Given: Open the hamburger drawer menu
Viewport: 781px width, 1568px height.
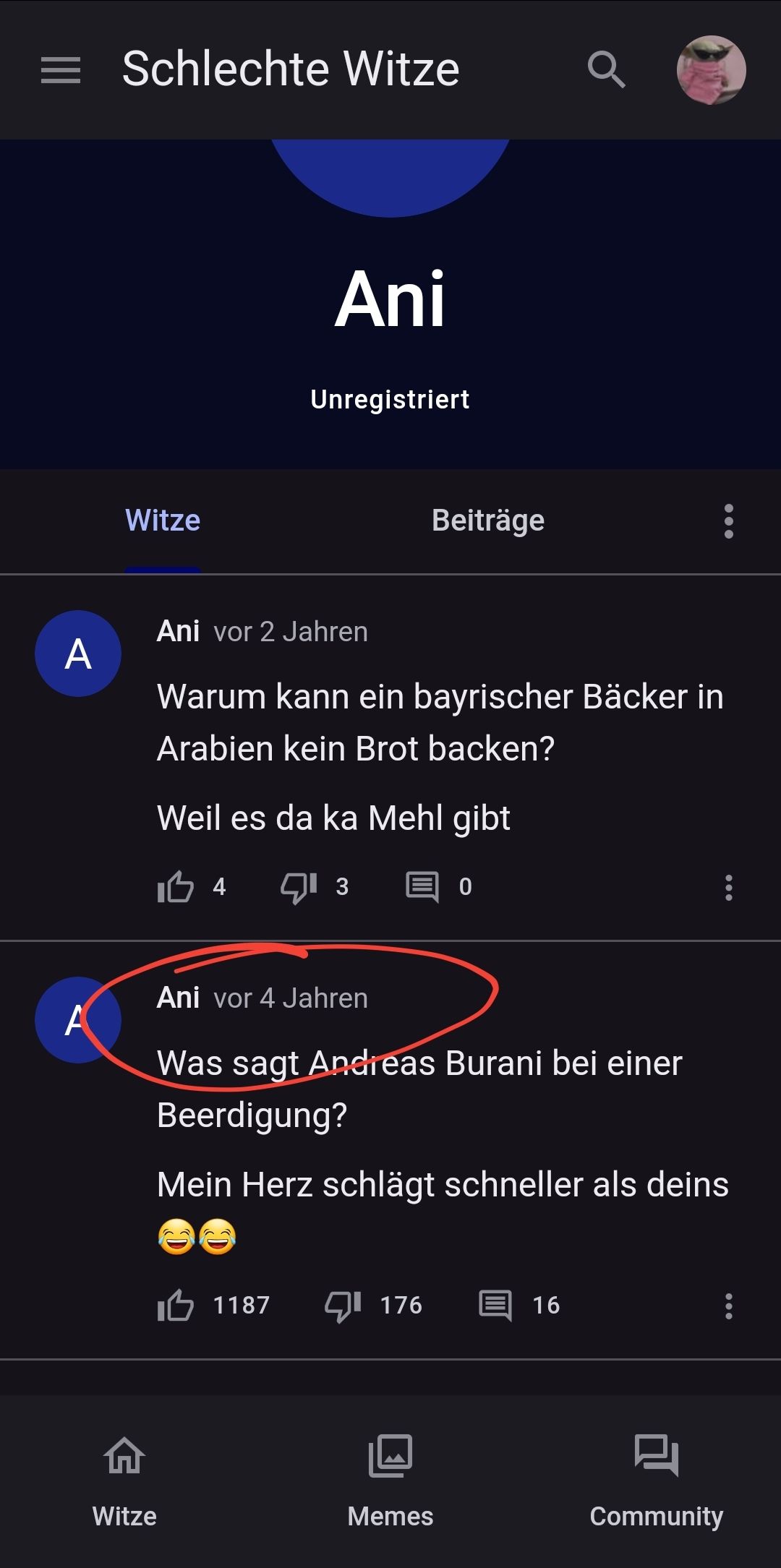Looking at the screenshot, I should pos(61,70).
